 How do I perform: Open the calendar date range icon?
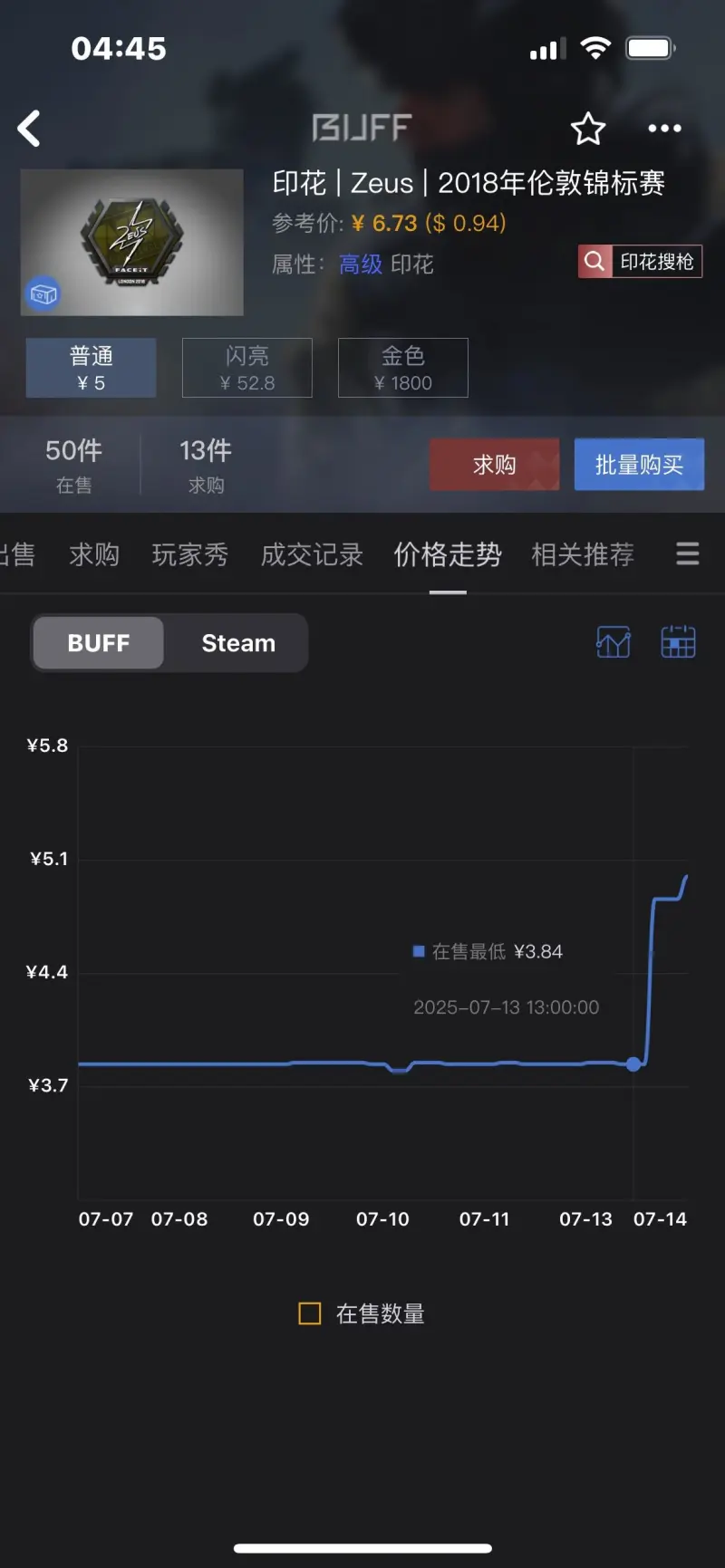[x=678, y=642]
